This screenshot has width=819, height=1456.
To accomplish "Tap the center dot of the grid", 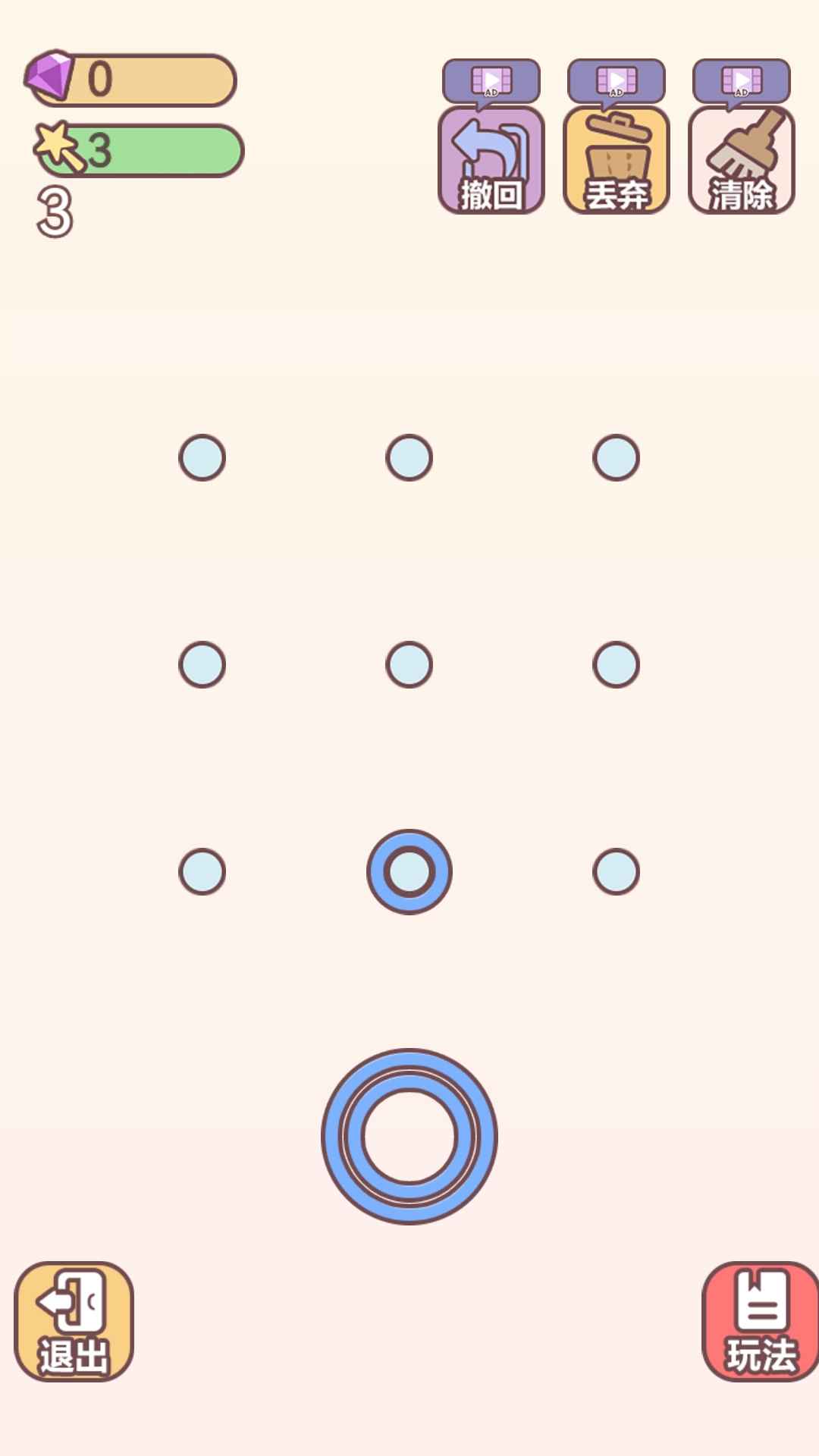I will [409, 665].
